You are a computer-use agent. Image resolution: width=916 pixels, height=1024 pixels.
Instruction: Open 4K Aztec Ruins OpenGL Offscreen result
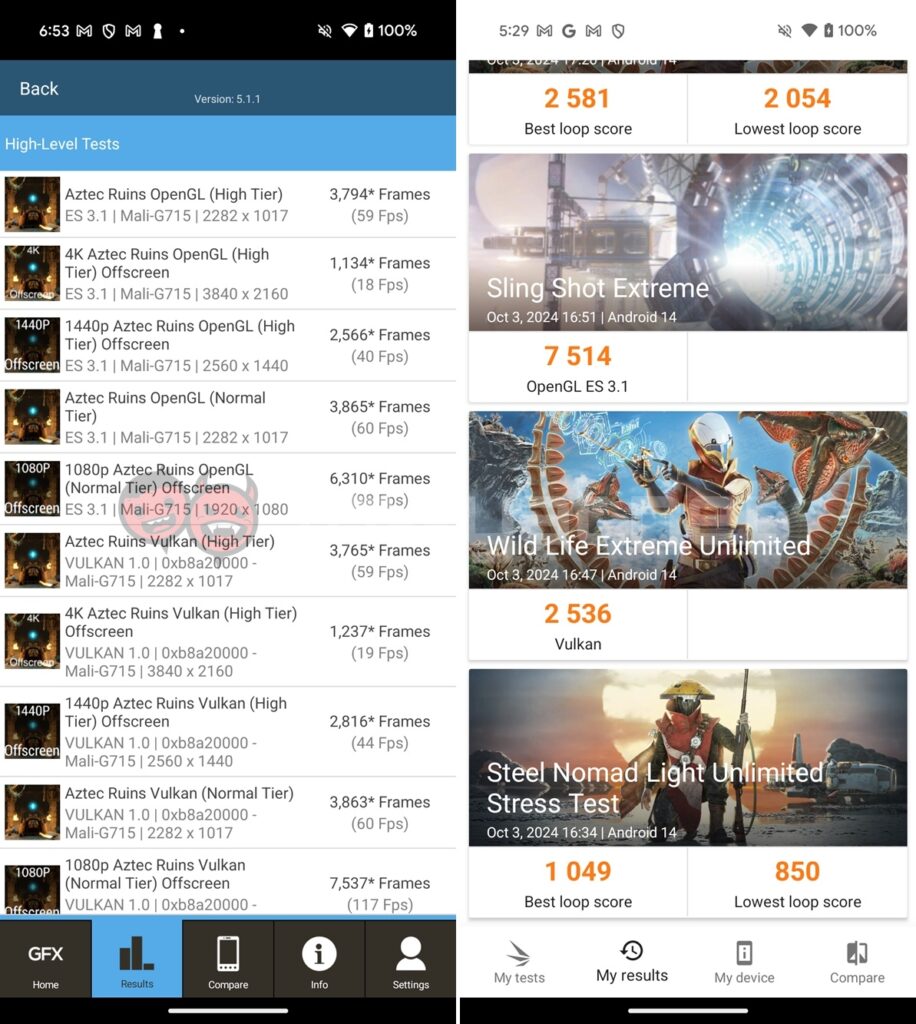point(228,273)
